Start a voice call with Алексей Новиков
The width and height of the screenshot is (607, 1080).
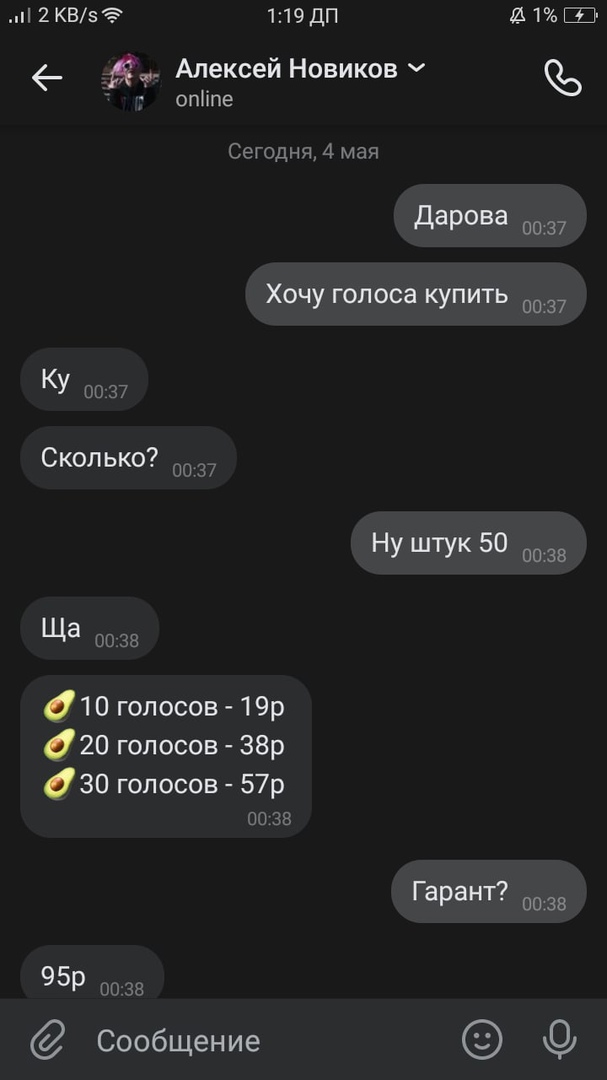pyautogui.click(x=562, y=78)
